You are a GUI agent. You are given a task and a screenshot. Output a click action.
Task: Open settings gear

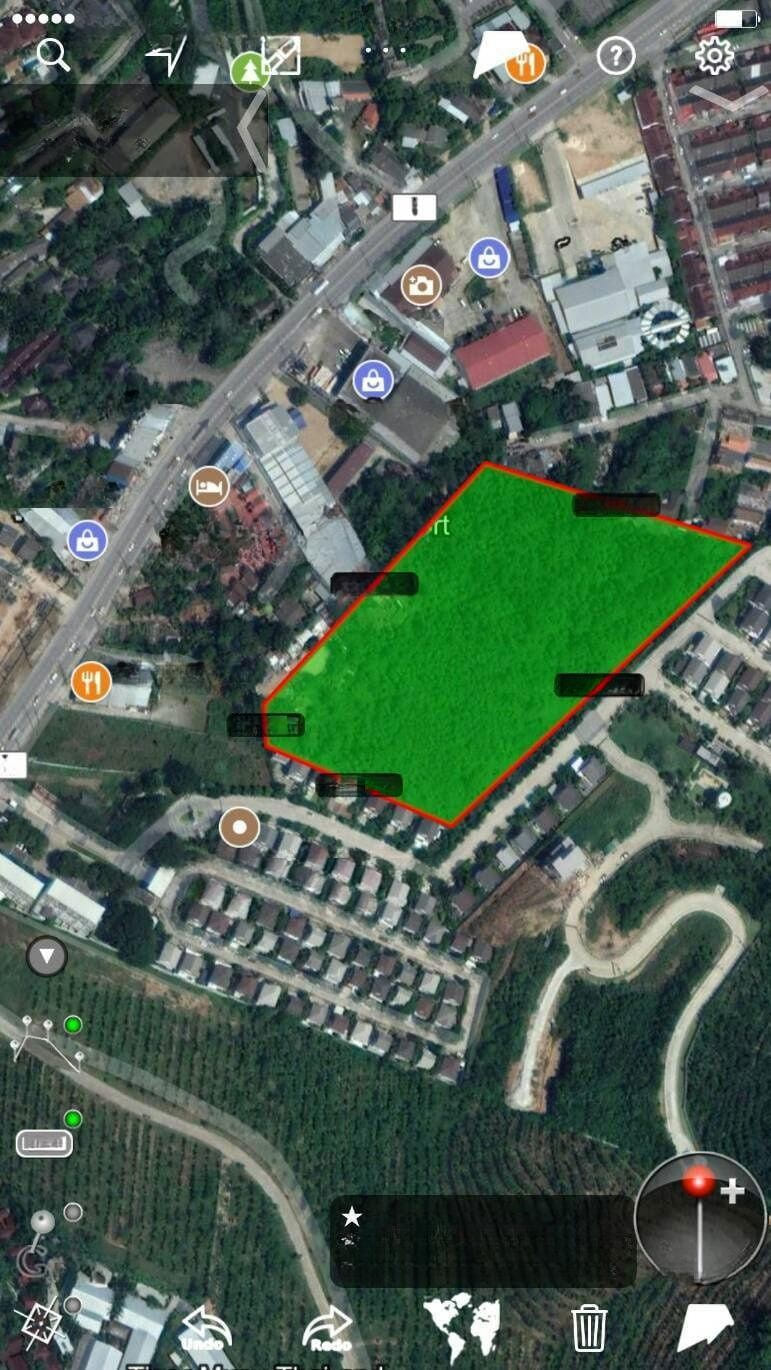pos(714,55)
